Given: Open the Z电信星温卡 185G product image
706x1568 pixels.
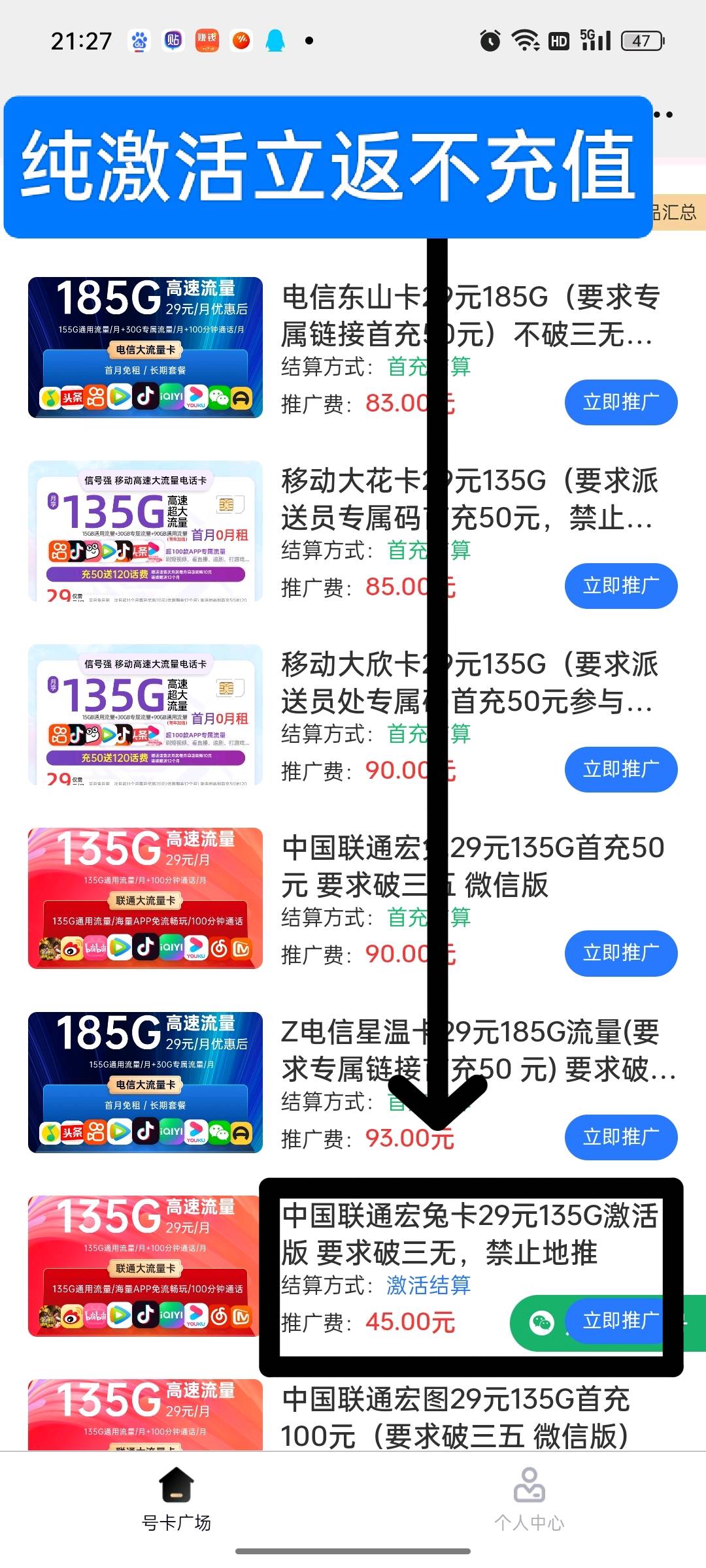Looking at the screenshot, I should pyautogui.click(x=145, y=1083).
